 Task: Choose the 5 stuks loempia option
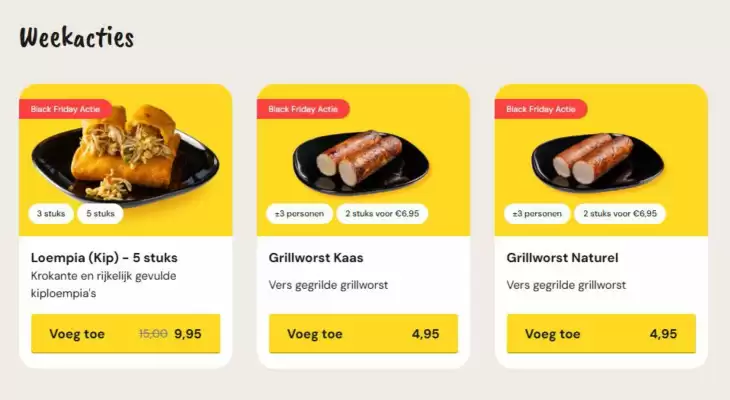tap(100, 213)
